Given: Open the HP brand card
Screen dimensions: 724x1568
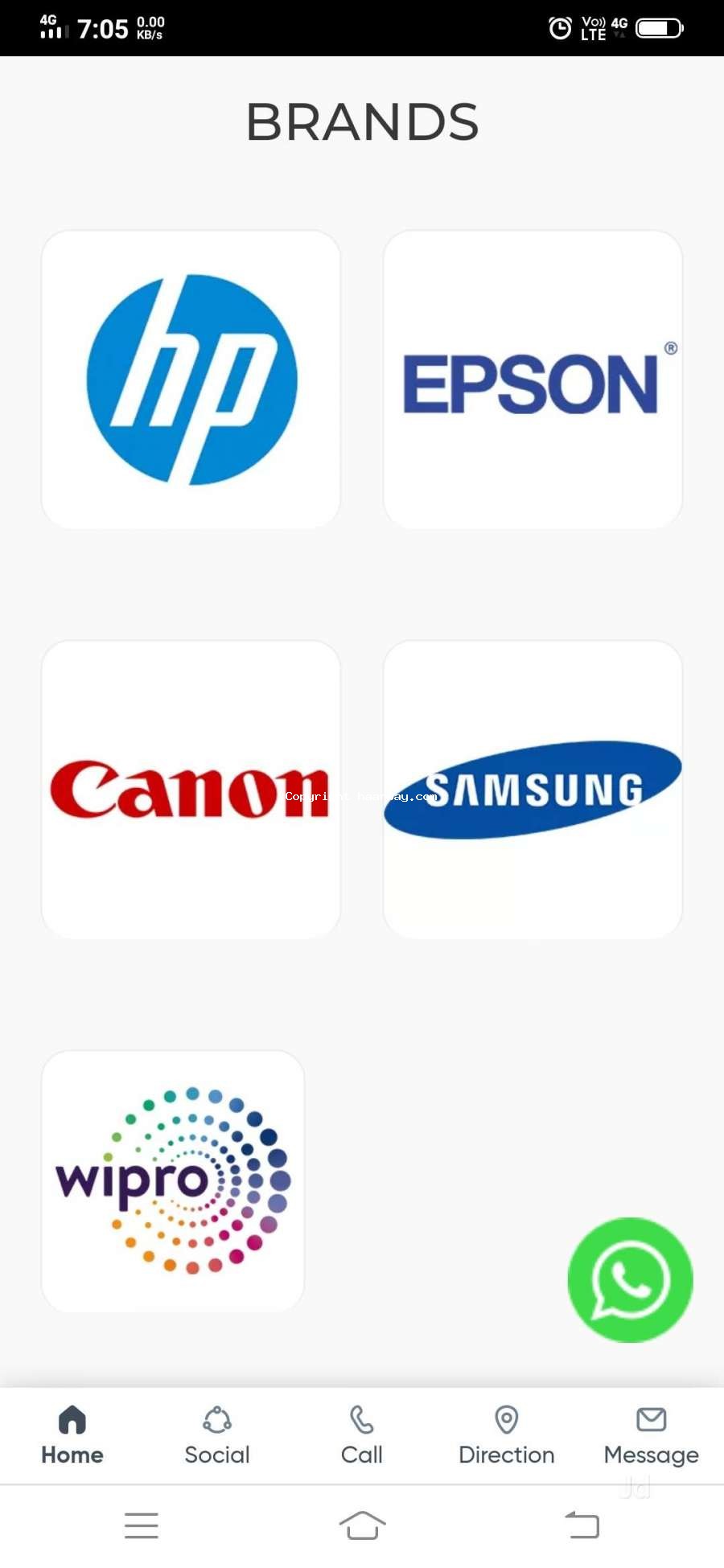Looking at the screenshot, I should pos(191,380).
